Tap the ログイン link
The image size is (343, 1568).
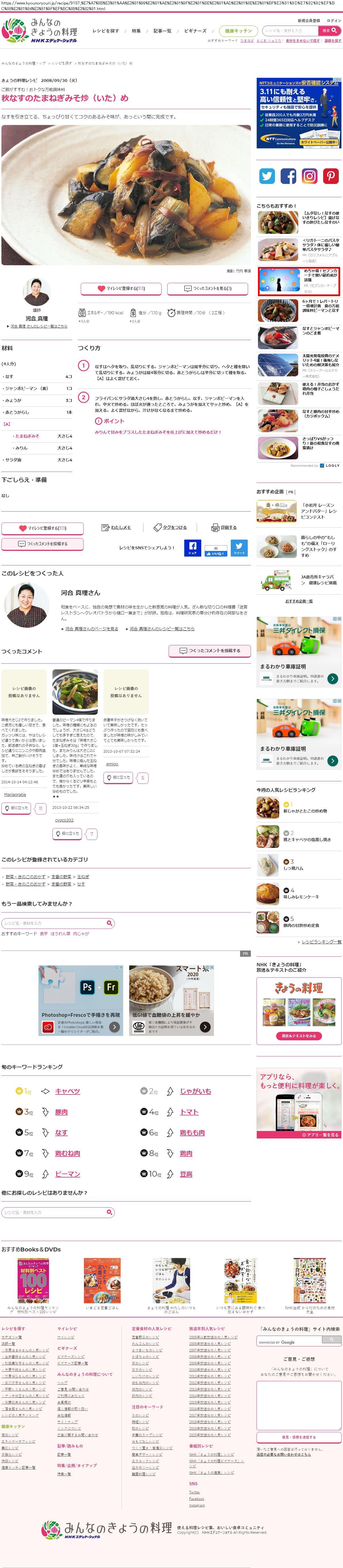(333, 20)
